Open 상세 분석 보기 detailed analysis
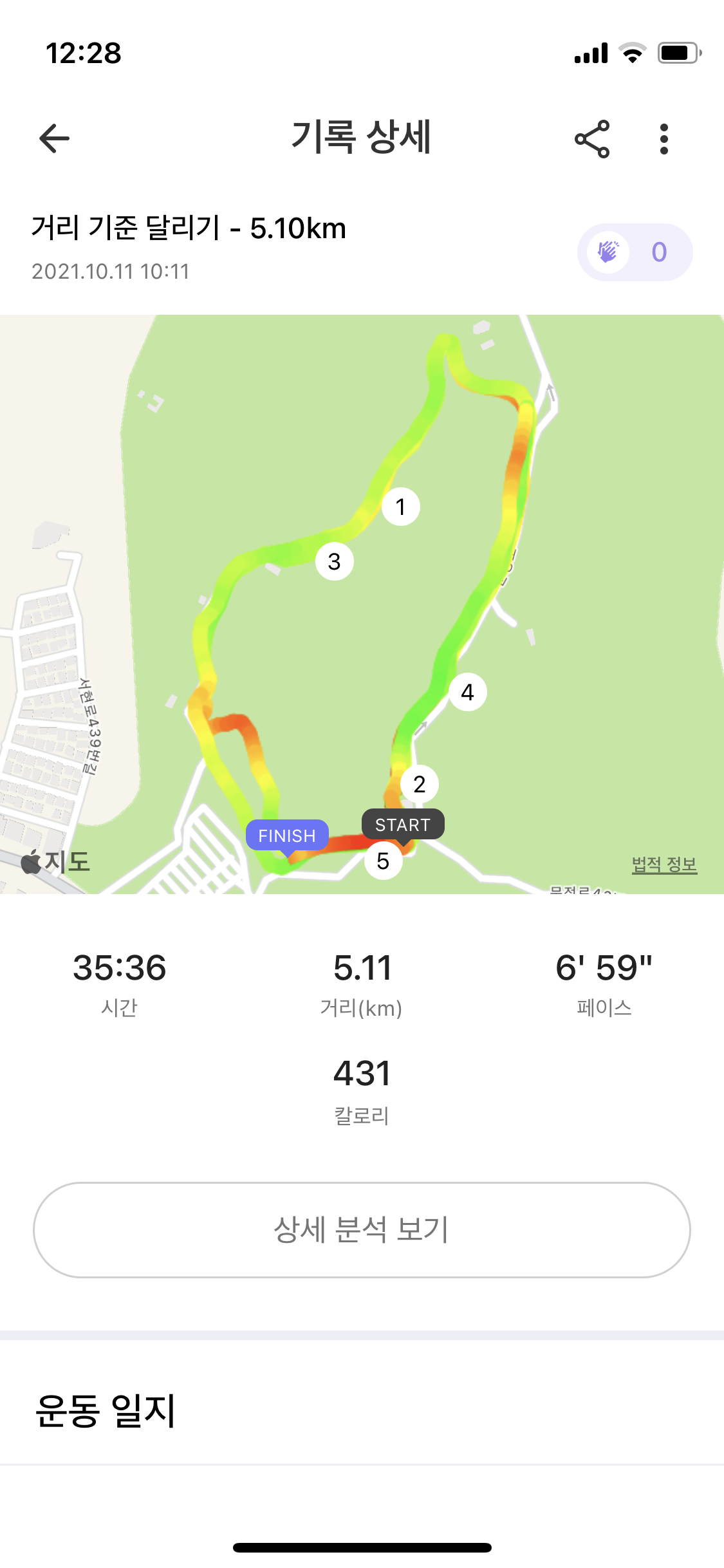 [362, 1229]
